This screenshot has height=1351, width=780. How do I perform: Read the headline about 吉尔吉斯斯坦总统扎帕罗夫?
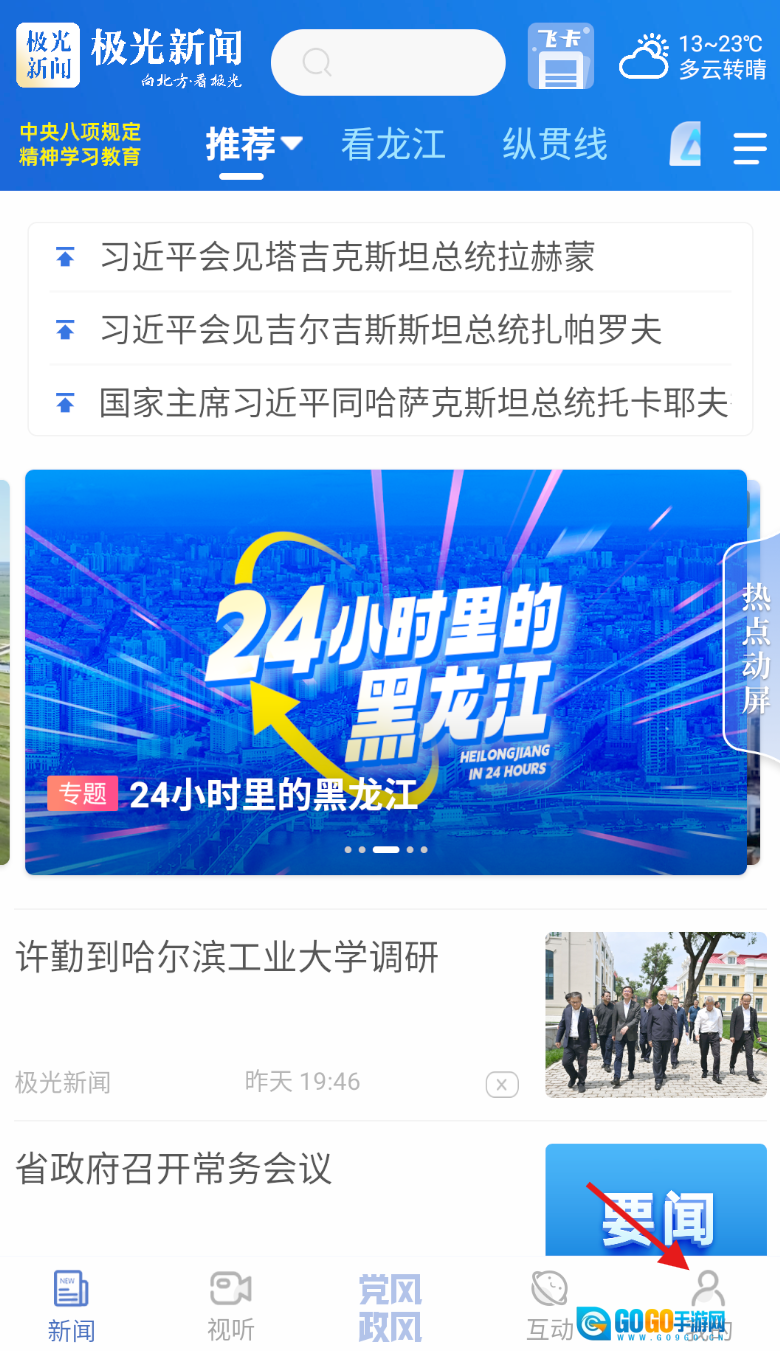point(380,329)
